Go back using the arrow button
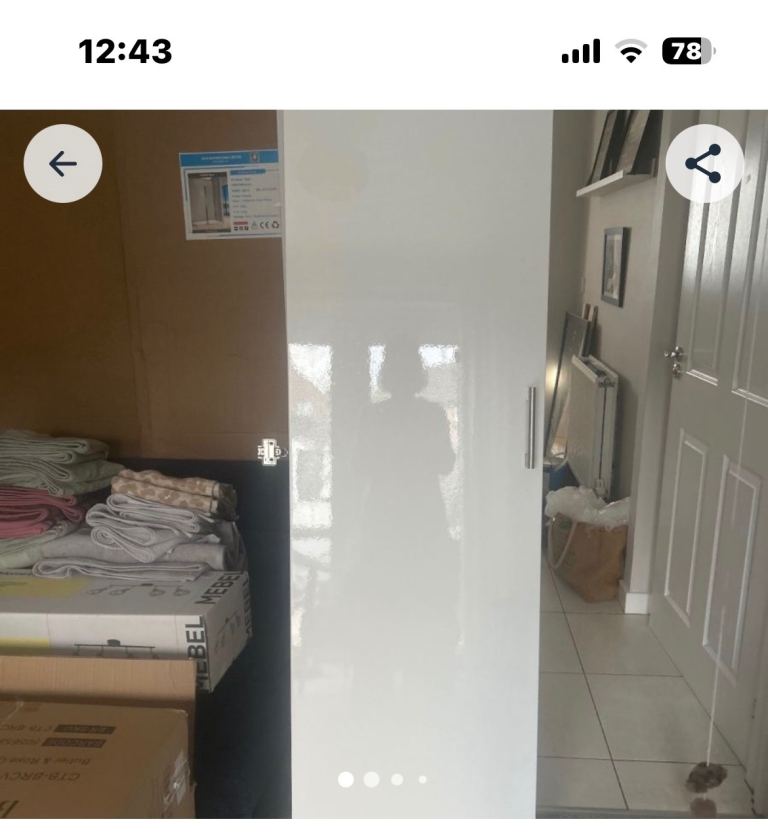This screenshot has height=836, width=768. point(63,164)
